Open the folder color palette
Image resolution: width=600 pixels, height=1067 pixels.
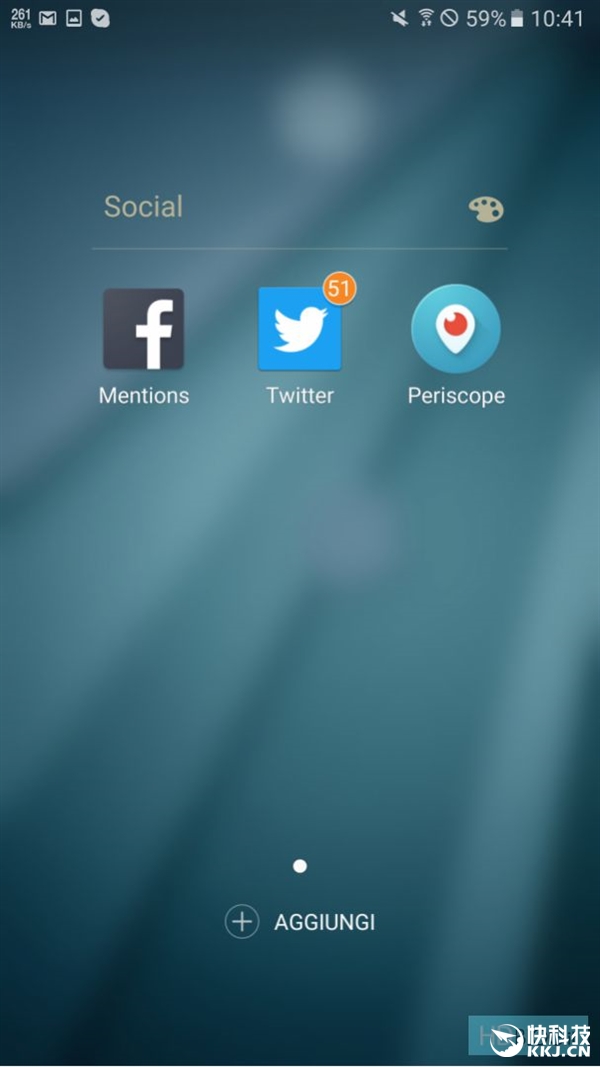(x=486, y=209)
